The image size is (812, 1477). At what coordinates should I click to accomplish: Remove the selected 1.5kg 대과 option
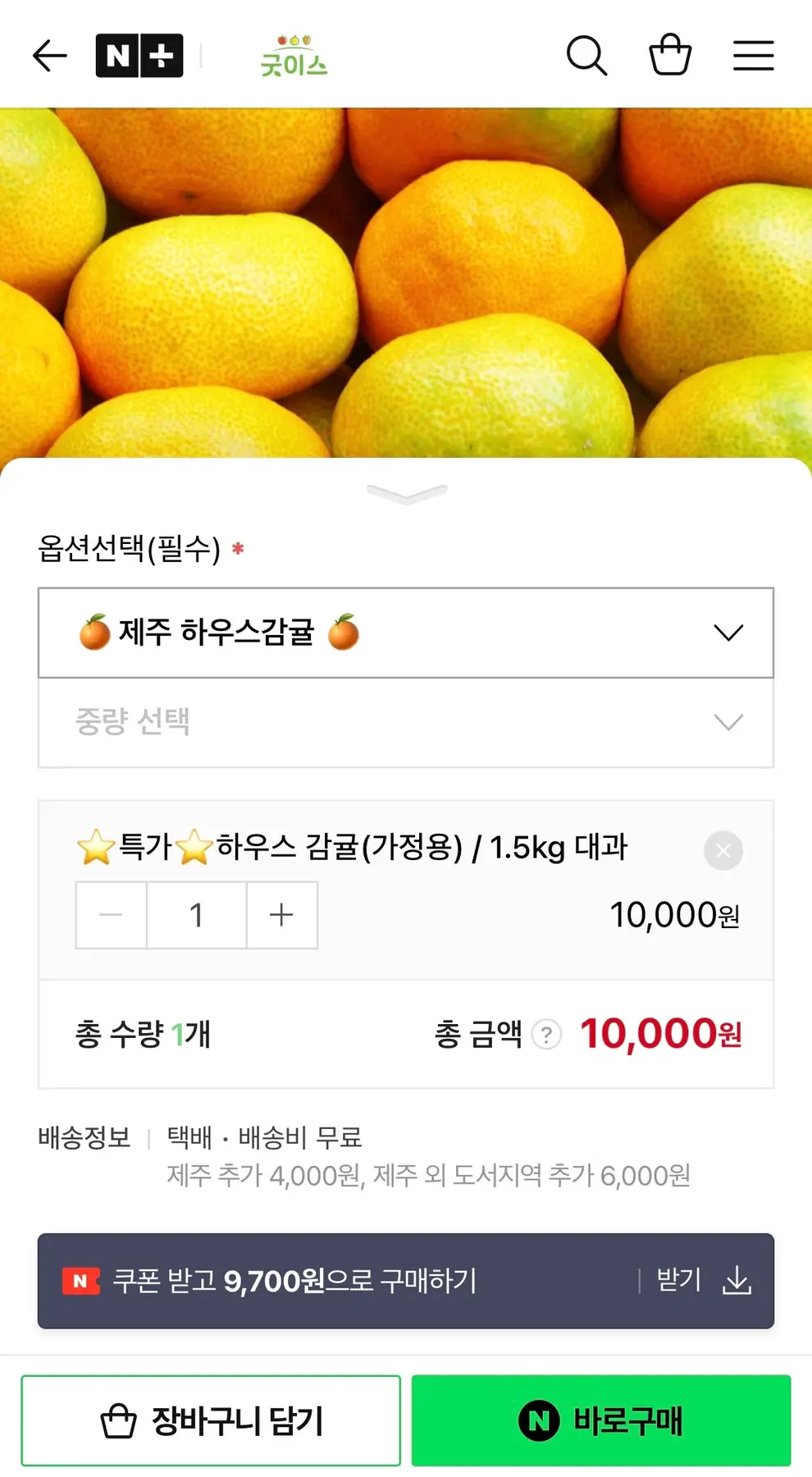pos(723,851)
